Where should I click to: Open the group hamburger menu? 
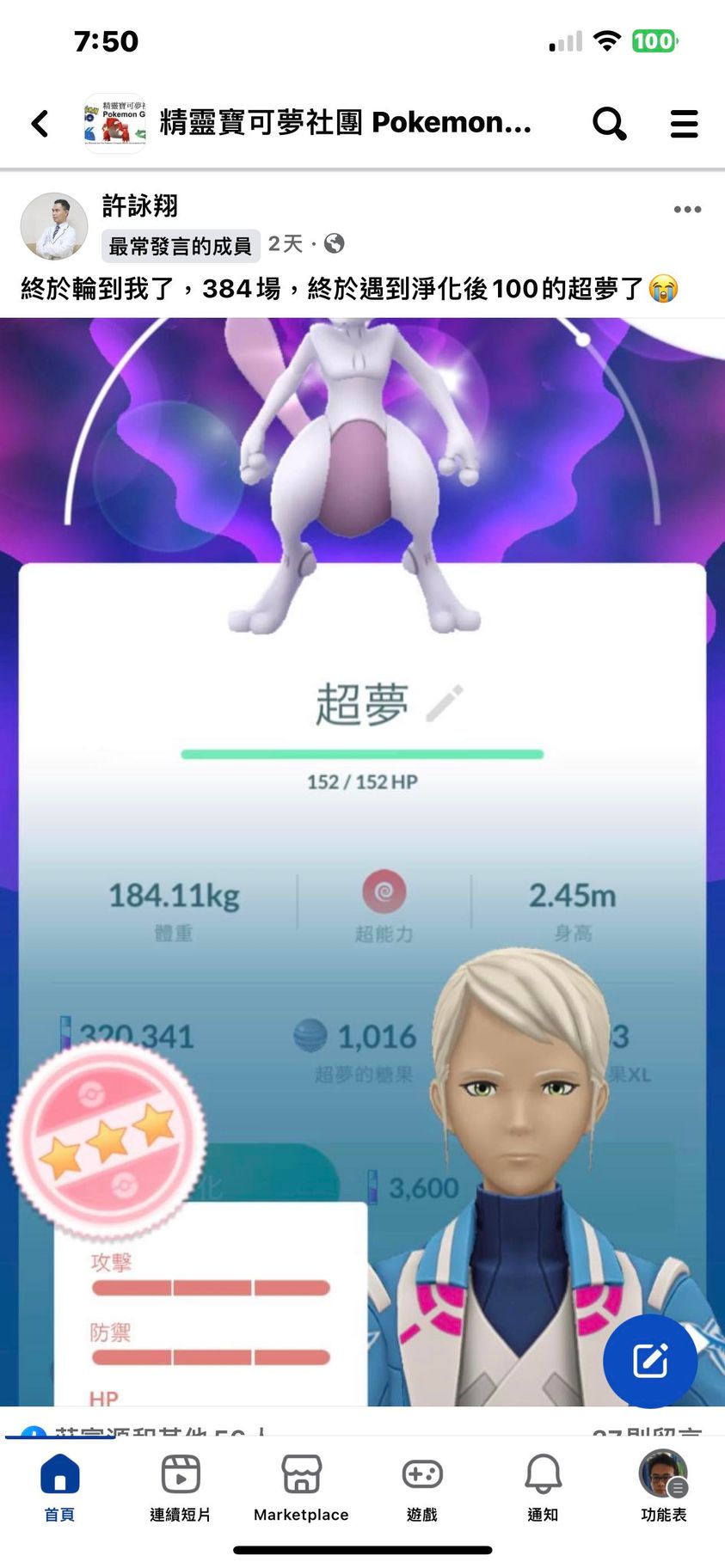pos(684,124)
